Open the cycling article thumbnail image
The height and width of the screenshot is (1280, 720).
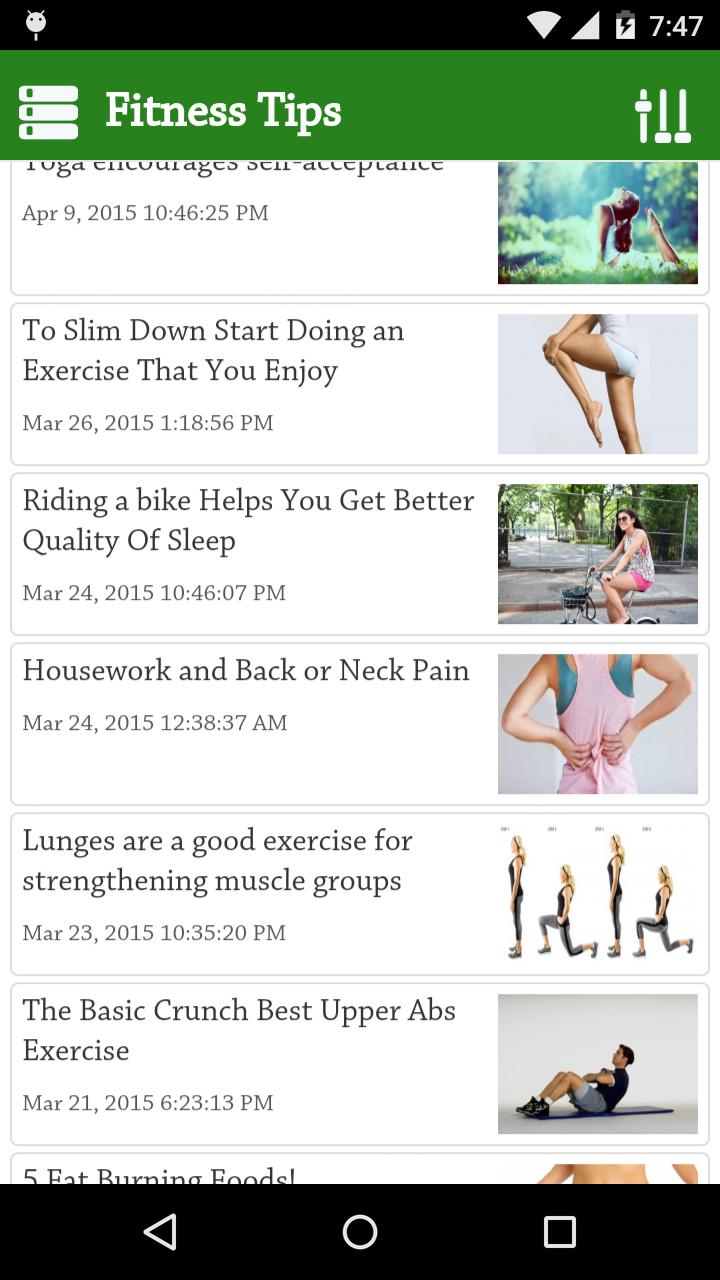597,554
